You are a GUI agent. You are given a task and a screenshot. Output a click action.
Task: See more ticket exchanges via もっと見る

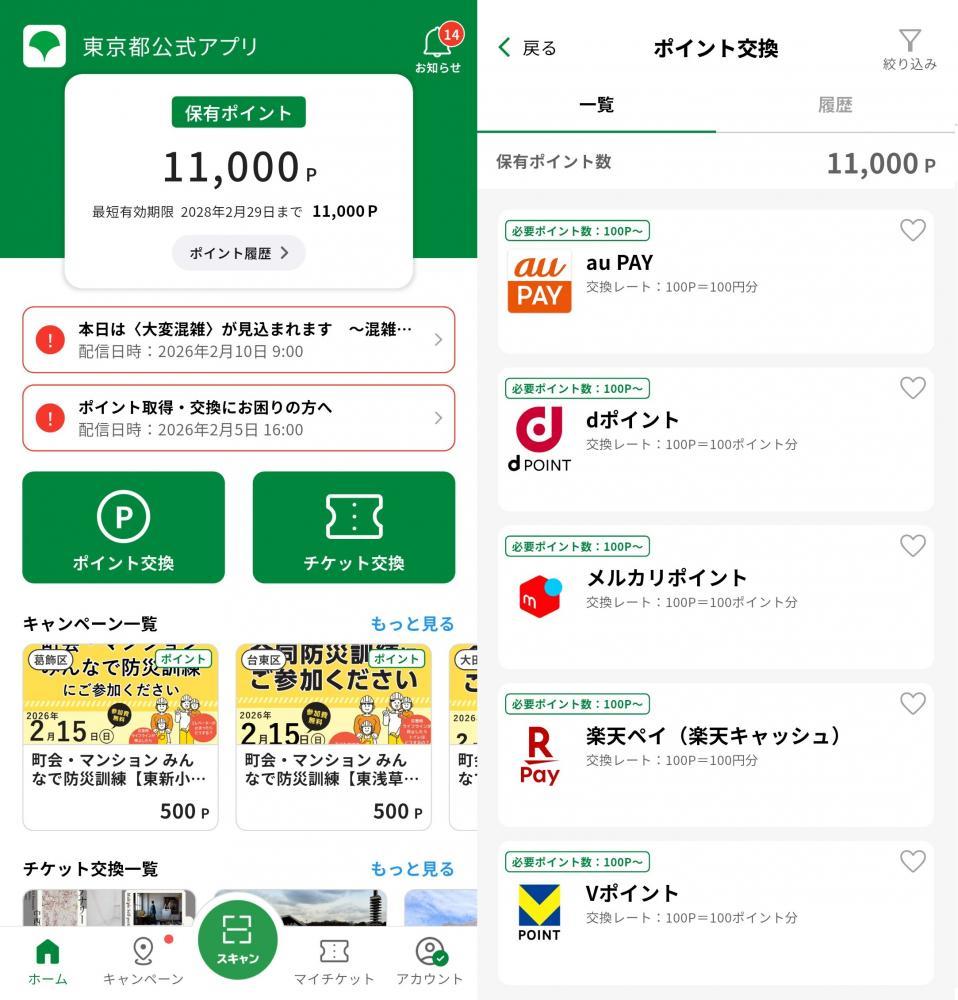pyautogui.click(x=412, y=868)
